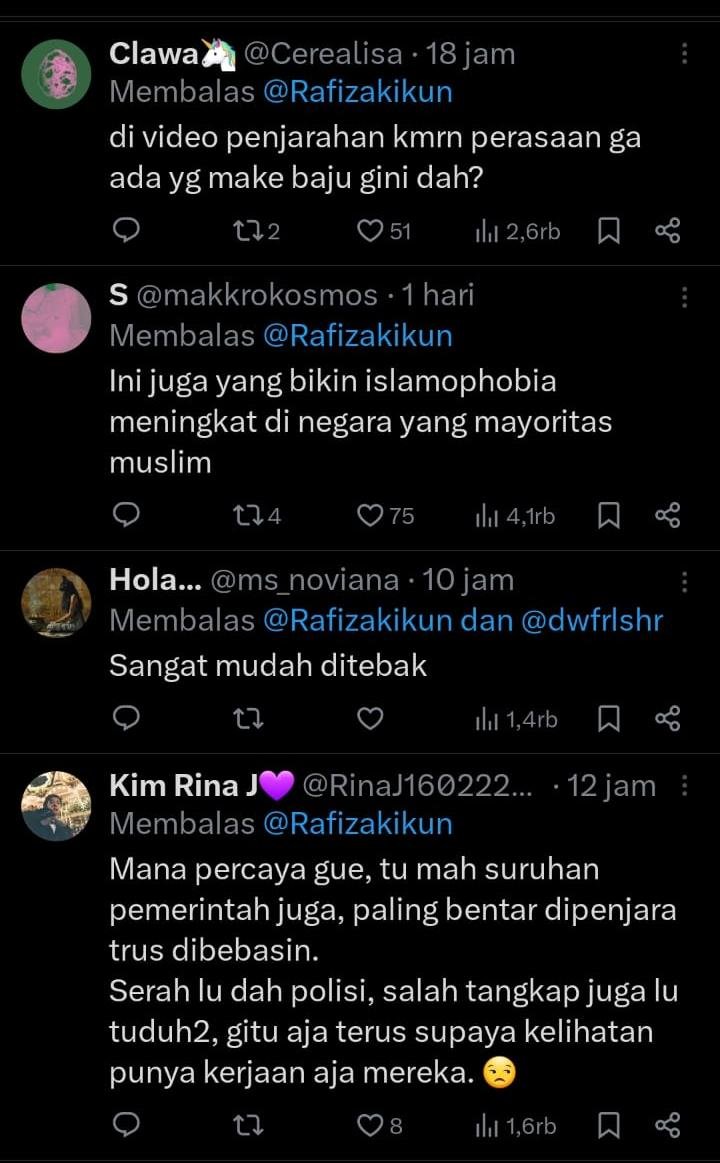Reply to 'Sangat mudah ditebak' tweet
The width and height of the screenshot is (720, 1163).
(125, 718)
